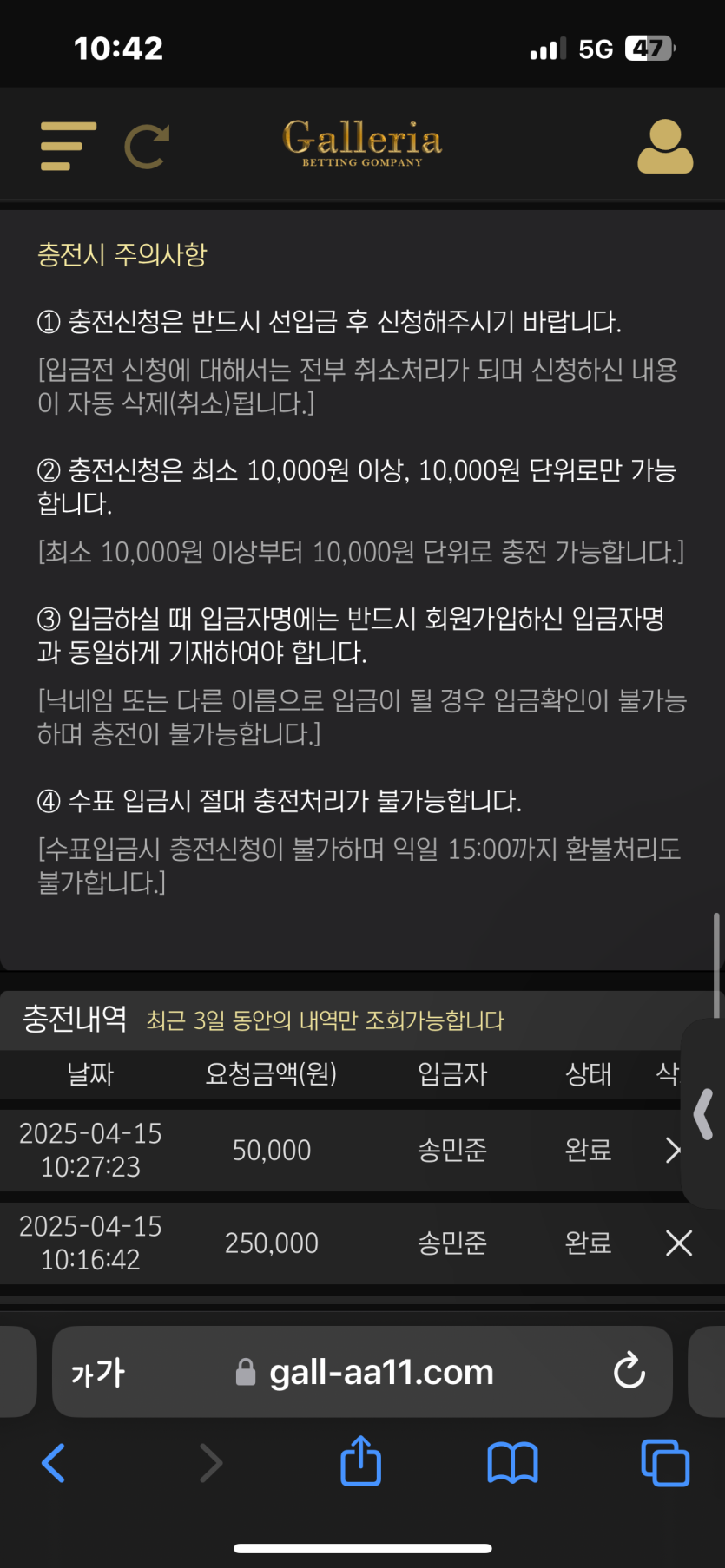The image size is (725, 1568).
Task: Open the 가가 text size menu
Action: coord(97,1372)
